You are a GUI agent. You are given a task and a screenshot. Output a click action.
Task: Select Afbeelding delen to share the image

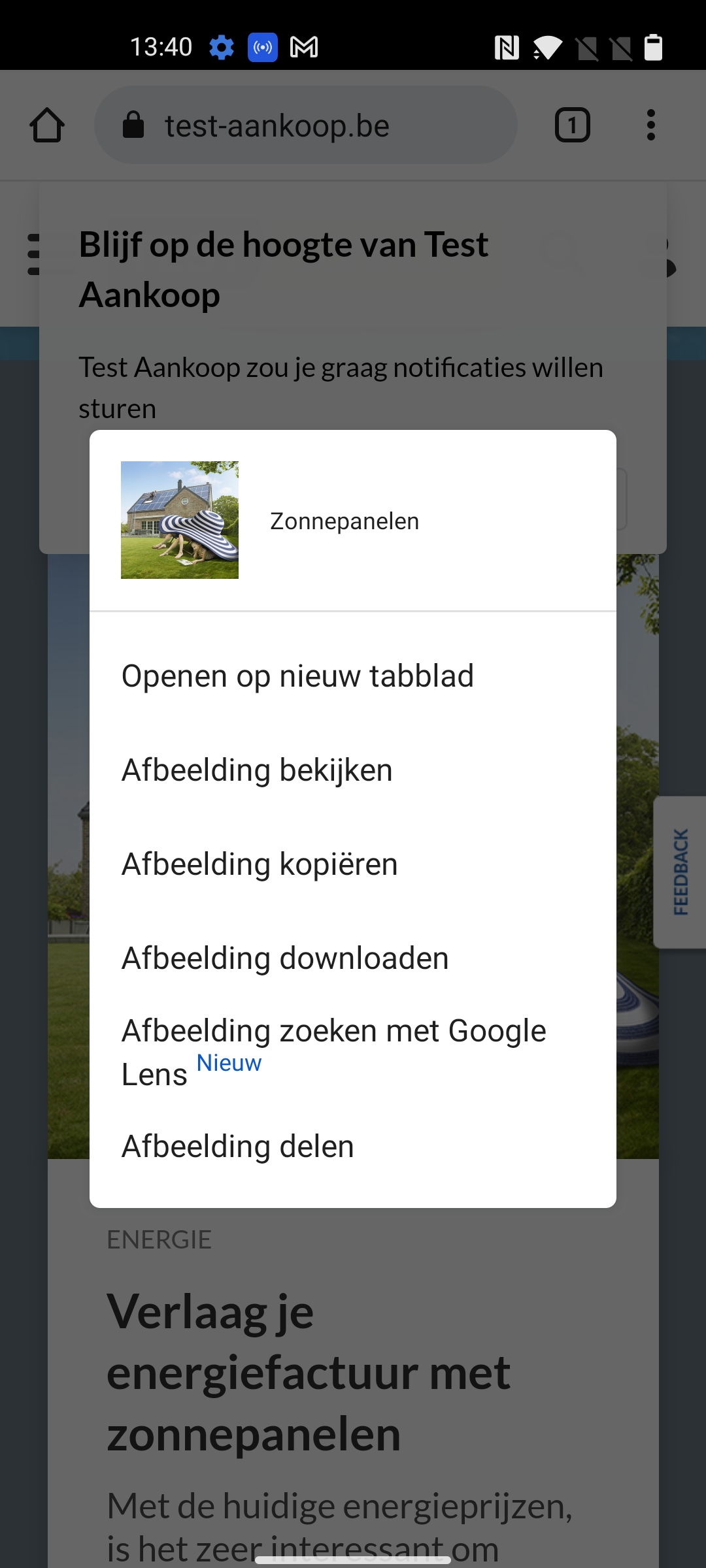[x=237, y=1145]
